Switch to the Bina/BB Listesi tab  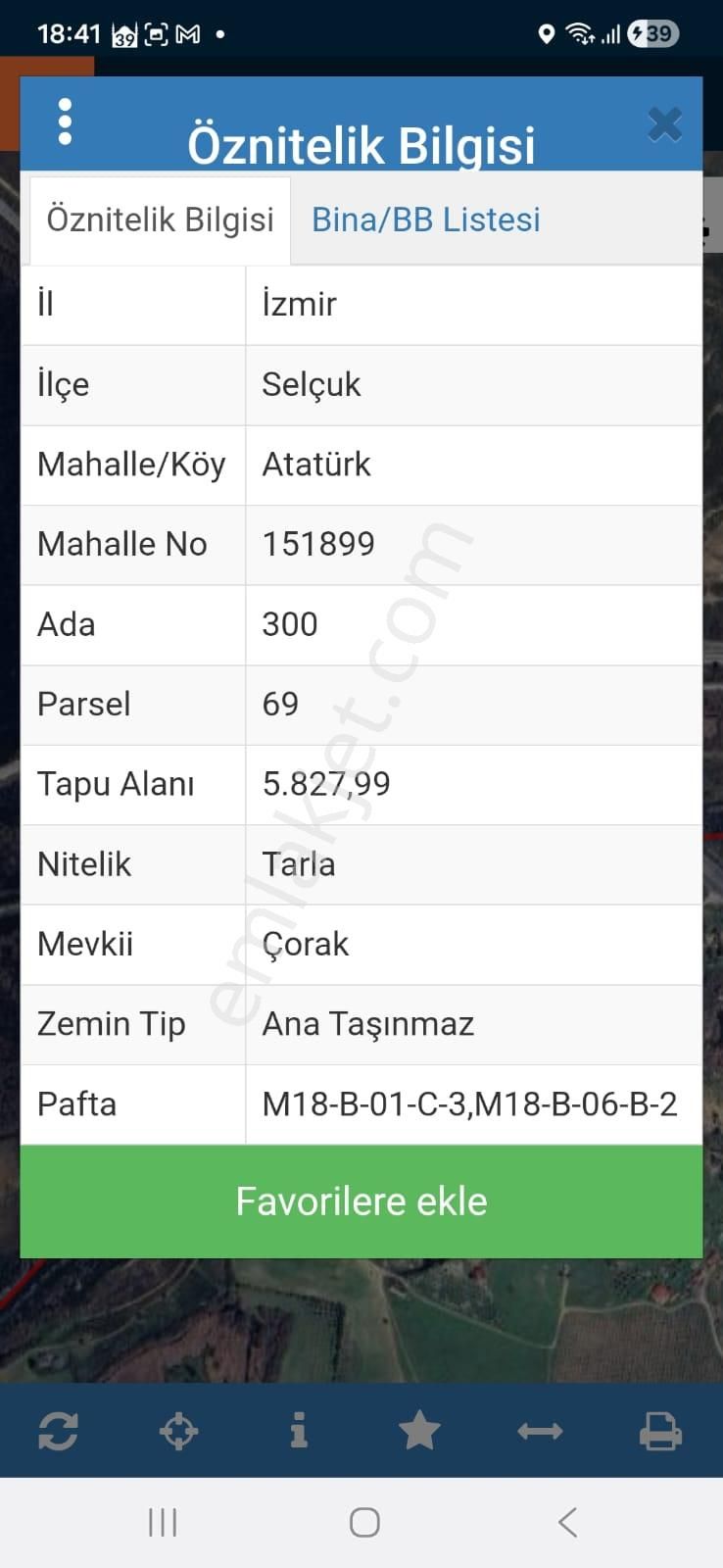(x=425, y=220)
